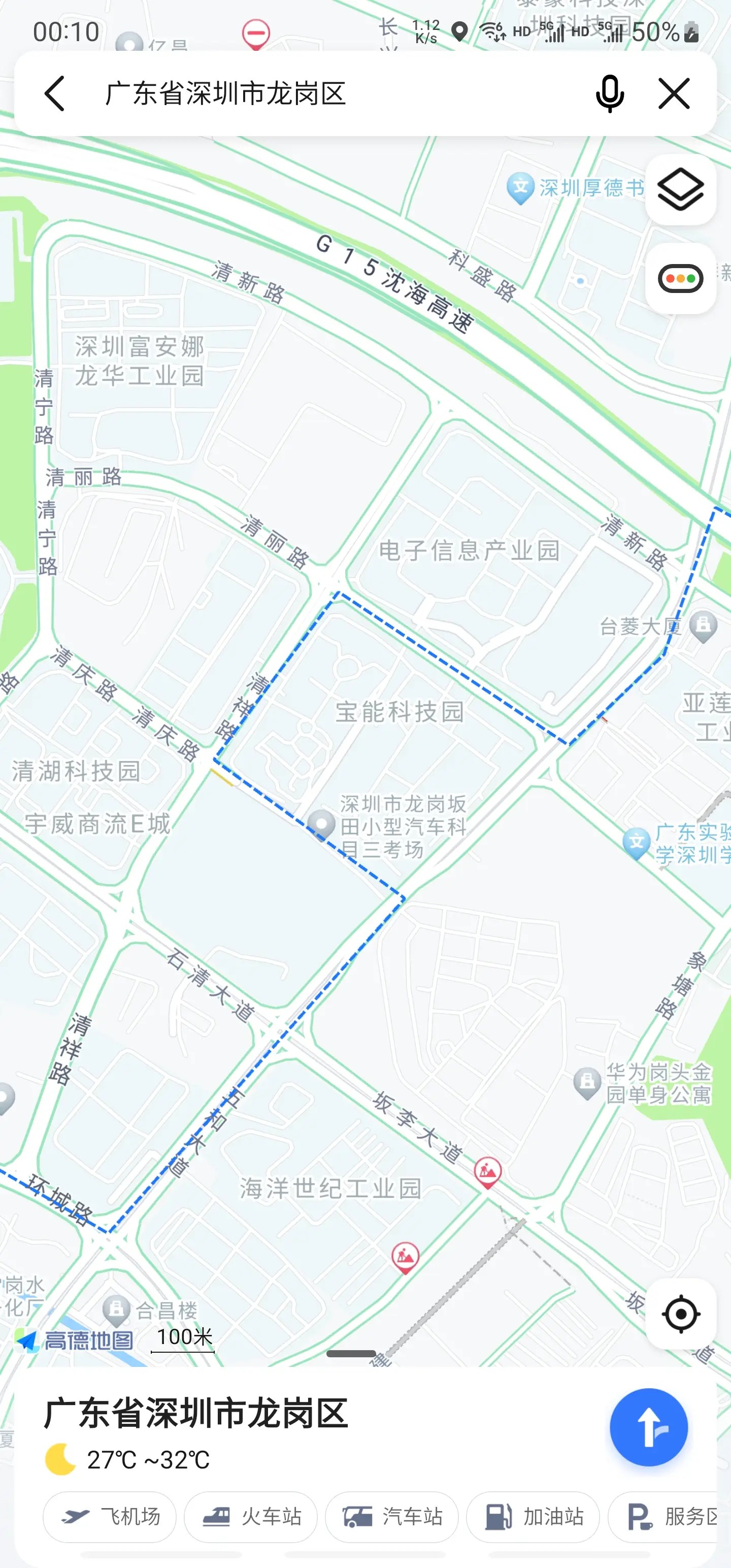This screenshot has height=1568, width=731.
Task: Select the 火车站 chip
Action: (x=251, y=1516)
